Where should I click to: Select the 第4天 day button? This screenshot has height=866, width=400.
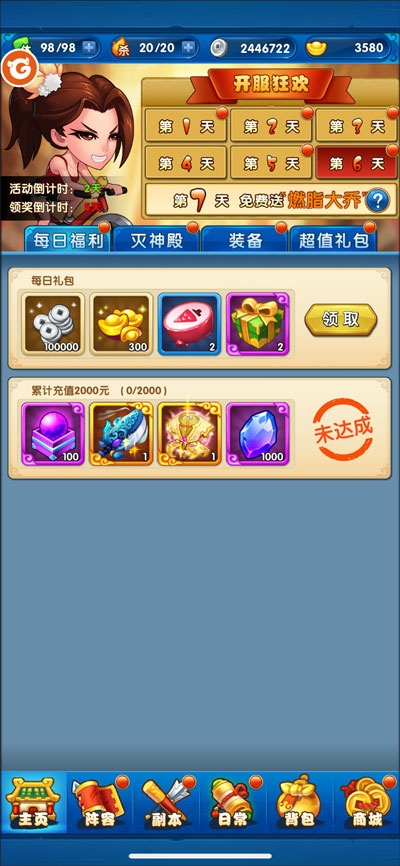point(186,163)
